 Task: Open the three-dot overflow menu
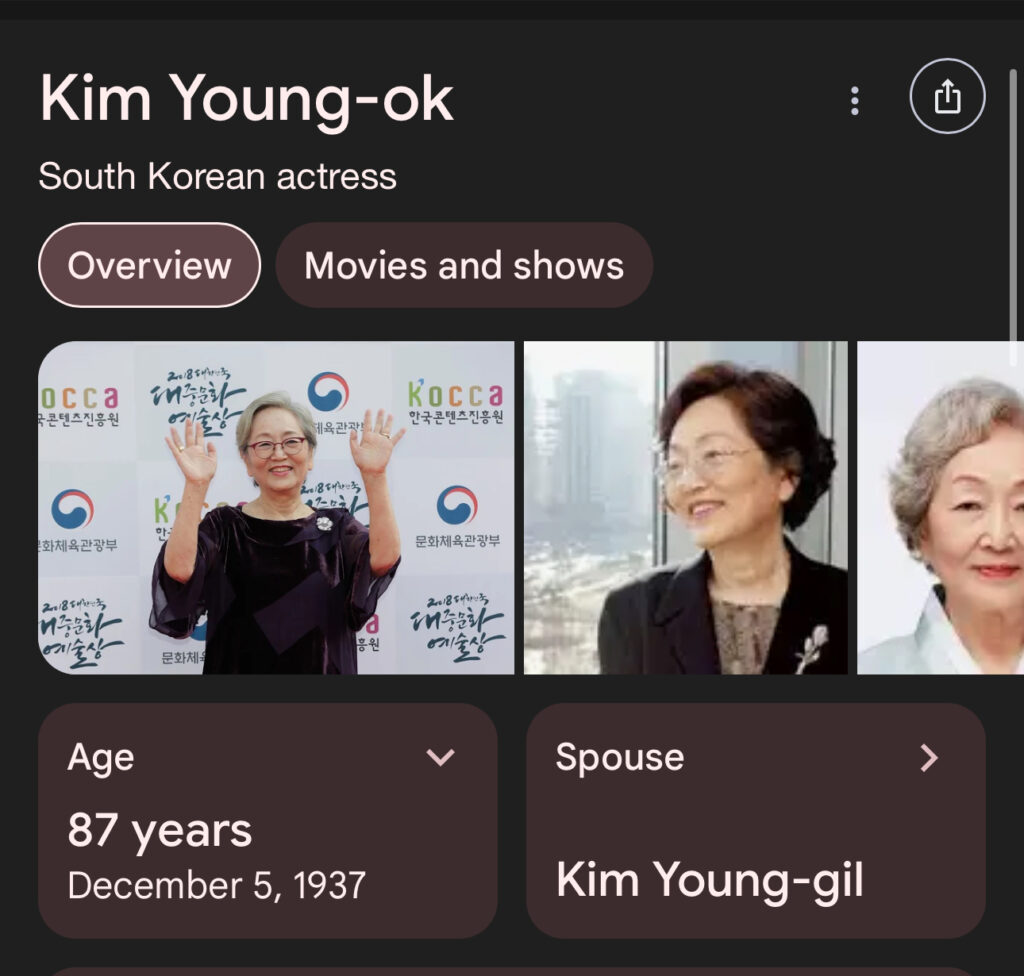854,100
